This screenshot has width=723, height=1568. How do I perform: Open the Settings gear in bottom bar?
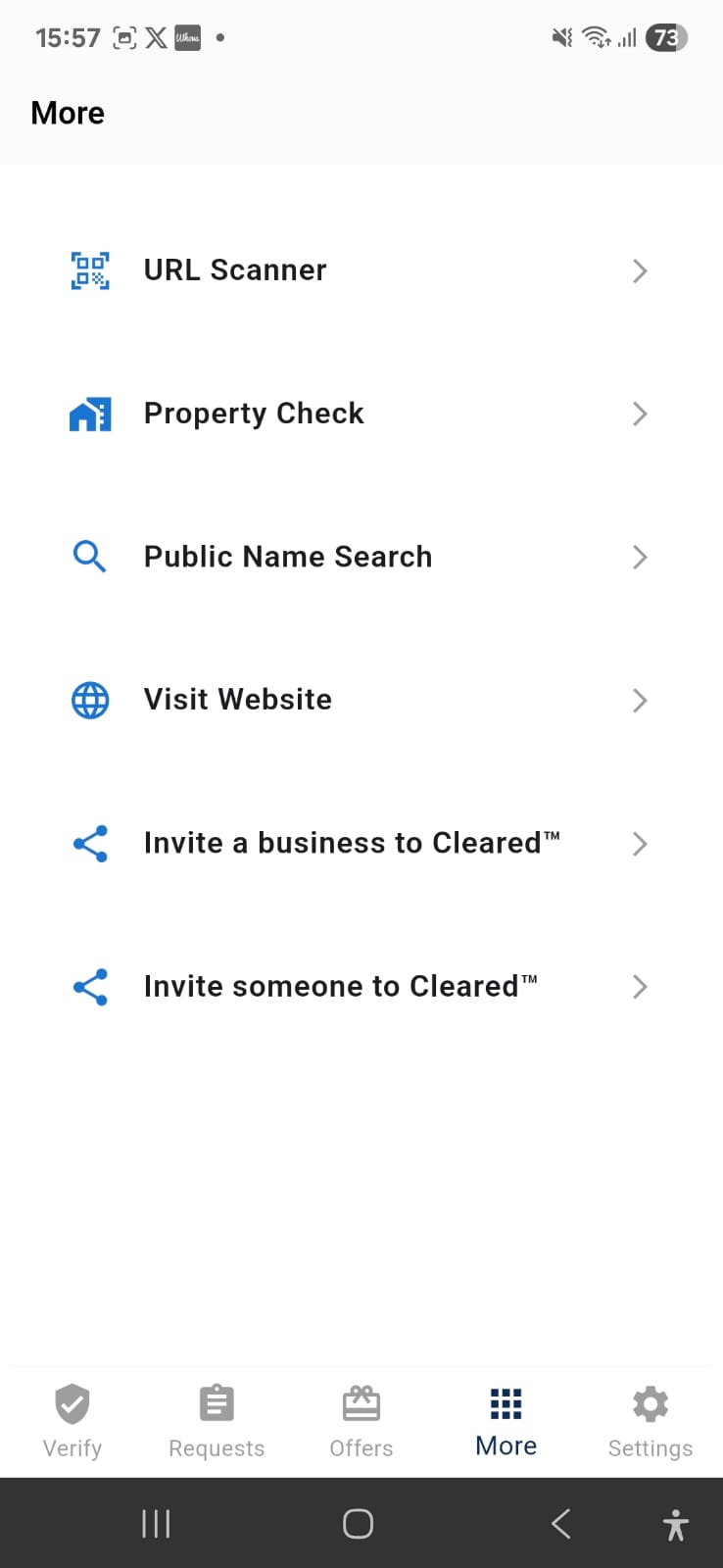pos(650,1404)
